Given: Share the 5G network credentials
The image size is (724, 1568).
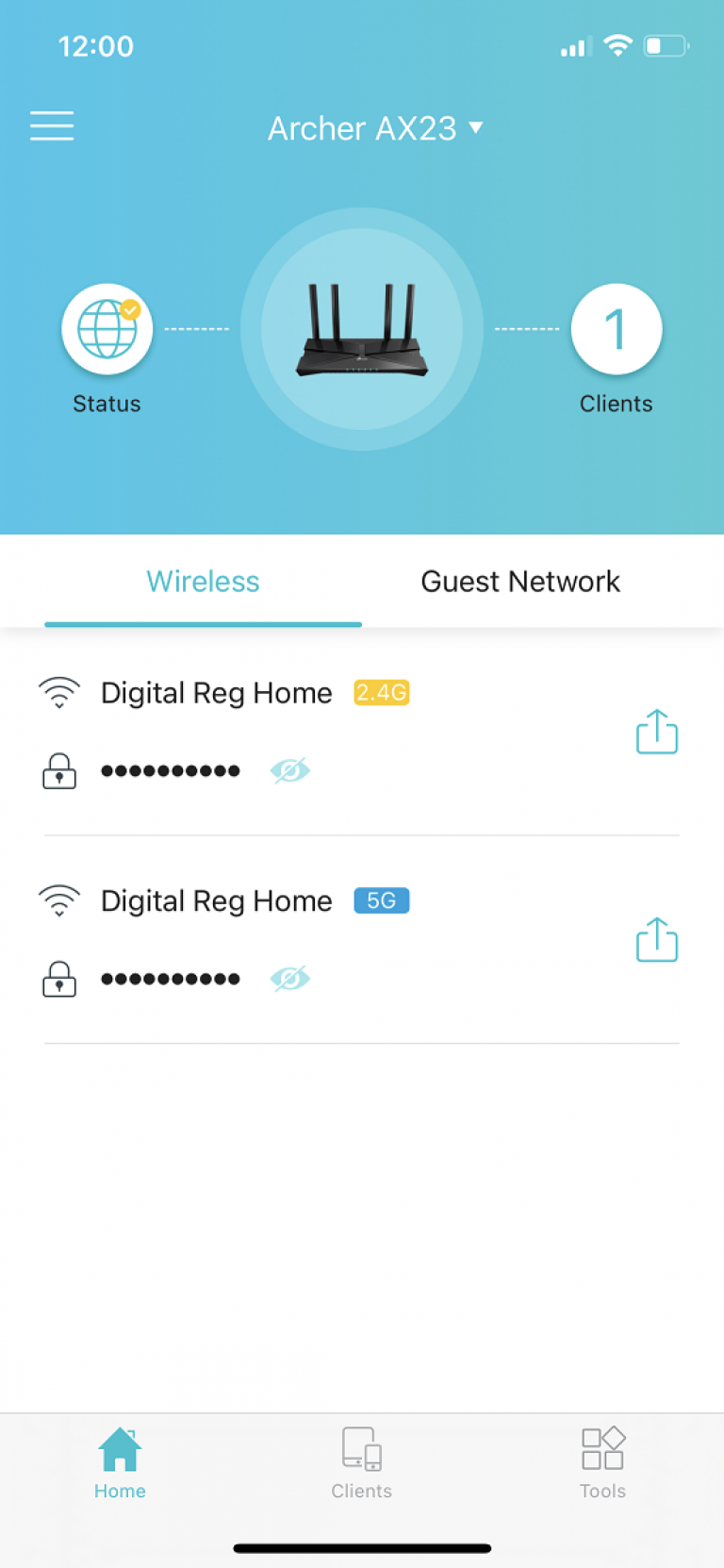Looking at the screenshot, I should point(656,939).
